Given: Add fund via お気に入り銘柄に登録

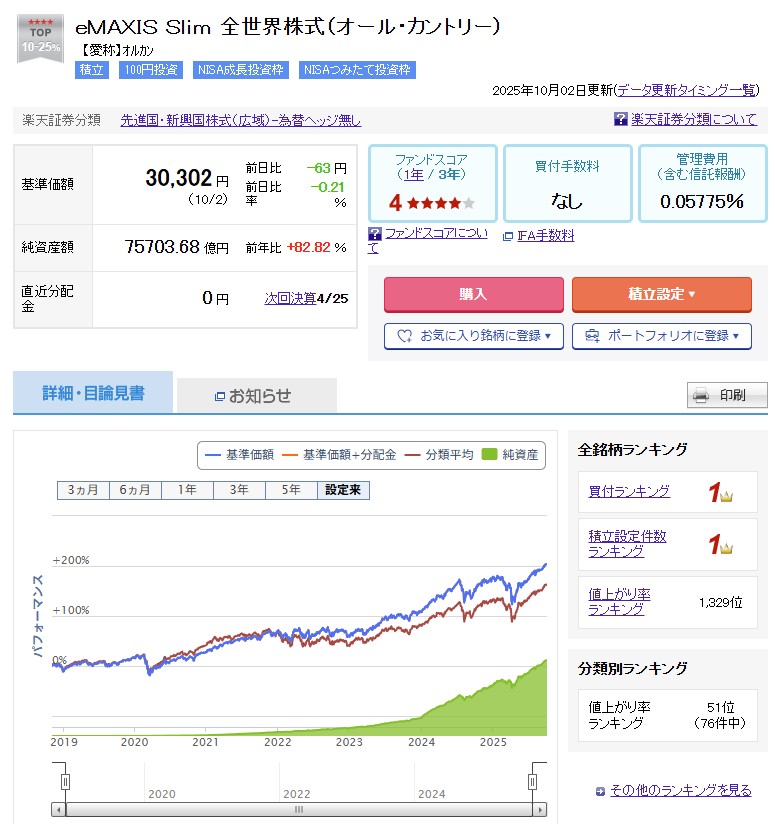Looking at the screenshot, I should pos(473,336).
